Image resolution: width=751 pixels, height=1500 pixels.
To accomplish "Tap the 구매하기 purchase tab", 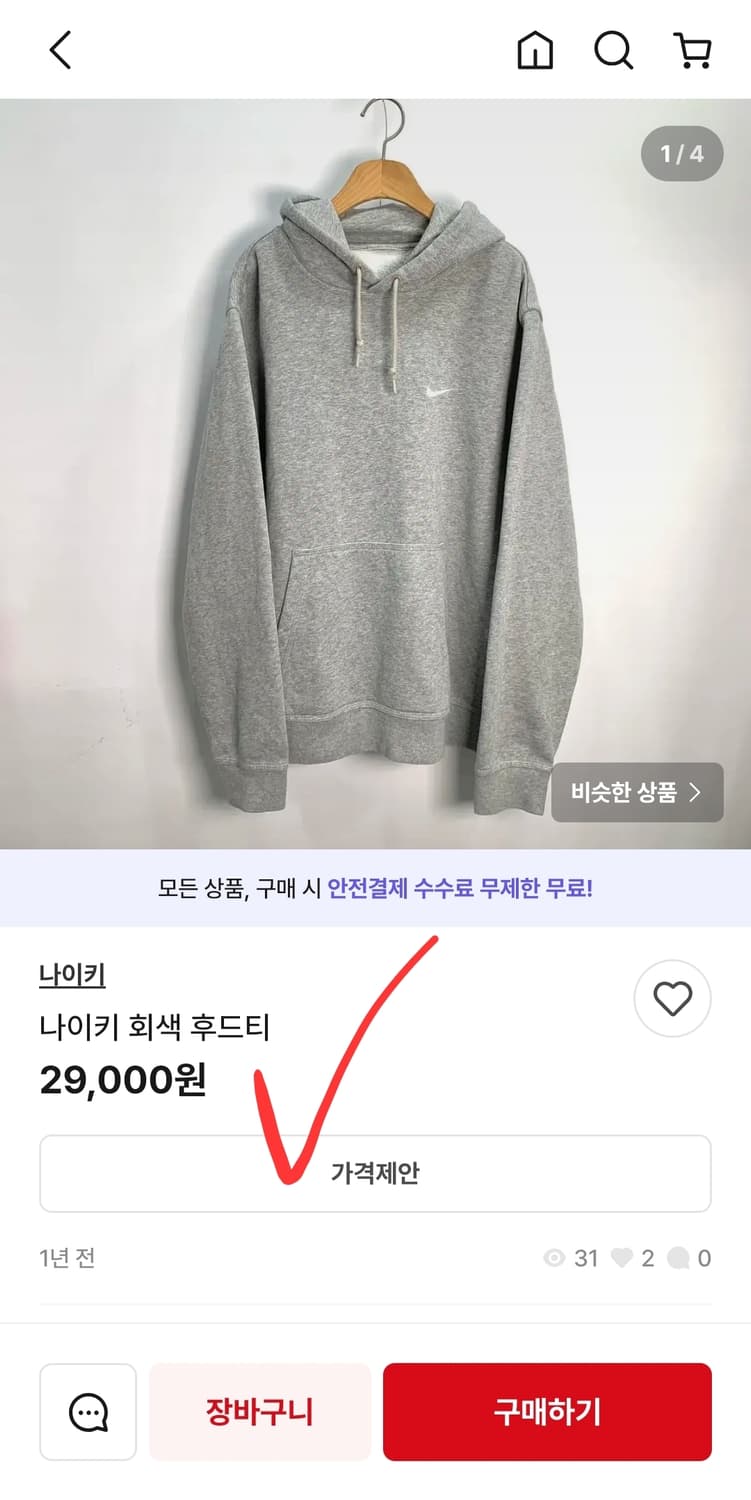I will [546, 1412].
